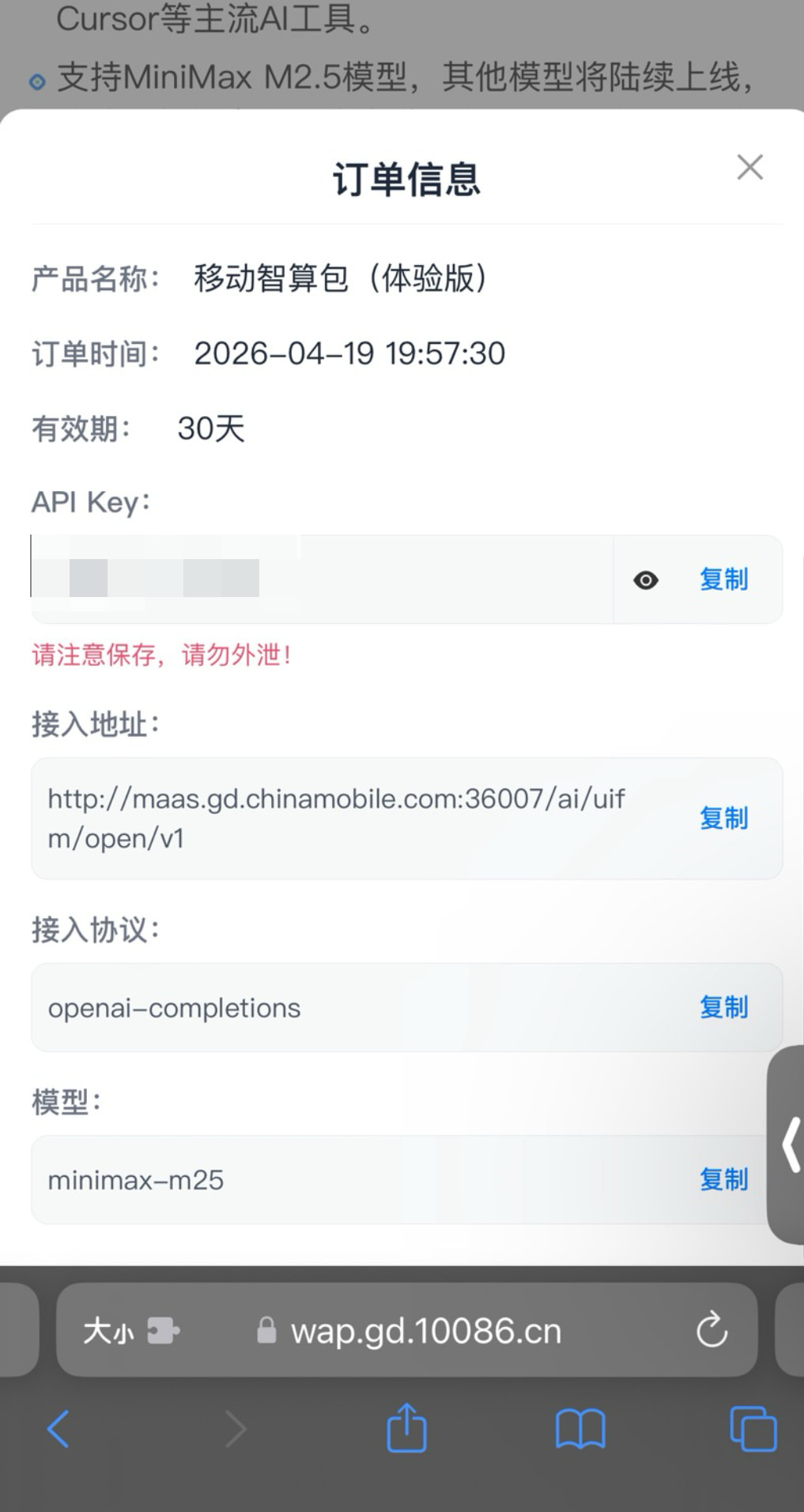Image resolution: width=804 pixels, height=1512 pixels.
Task: Tap the API Key field
Action: coord(322,580)
